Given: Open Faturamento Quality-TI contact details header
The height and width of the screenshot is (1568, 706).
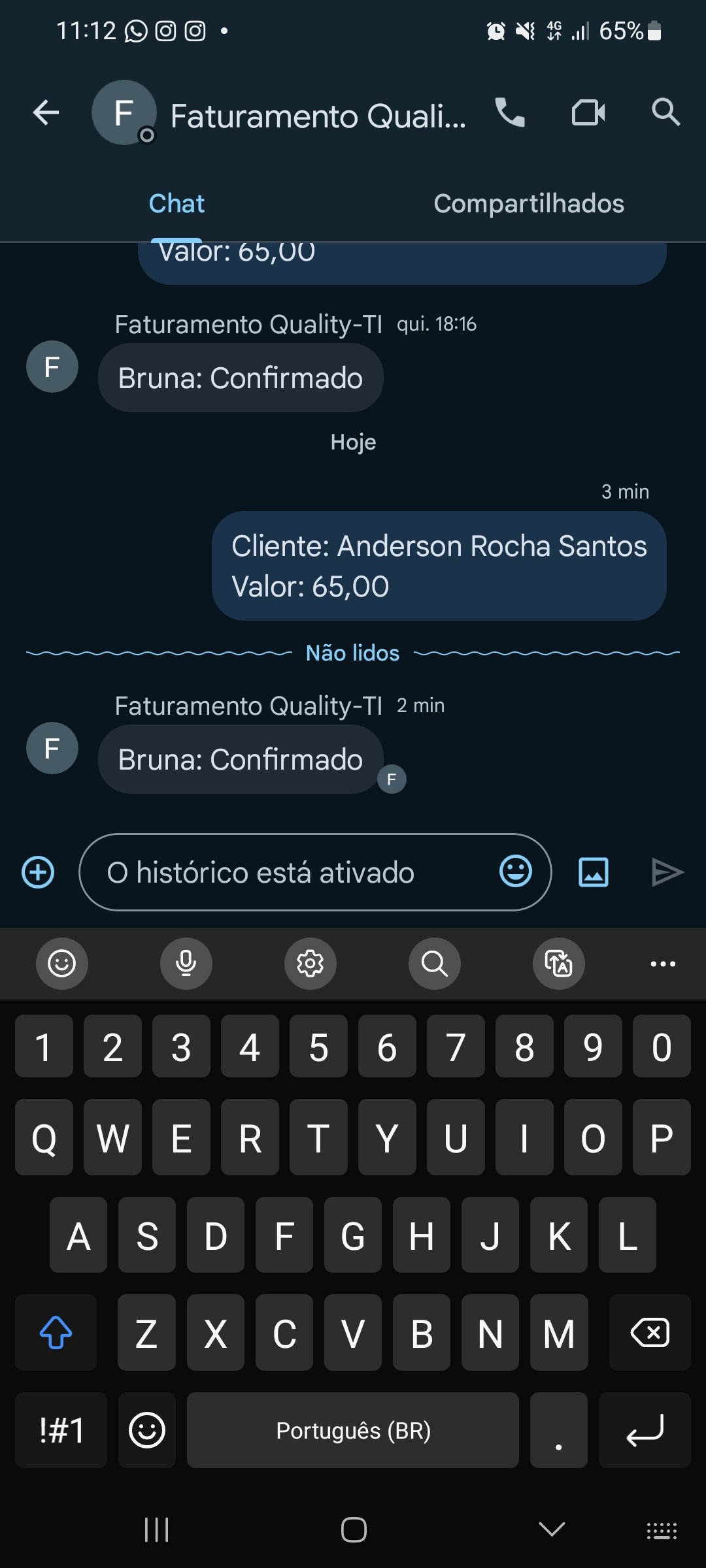Looking at the screenshot, I should coord(317,116).
